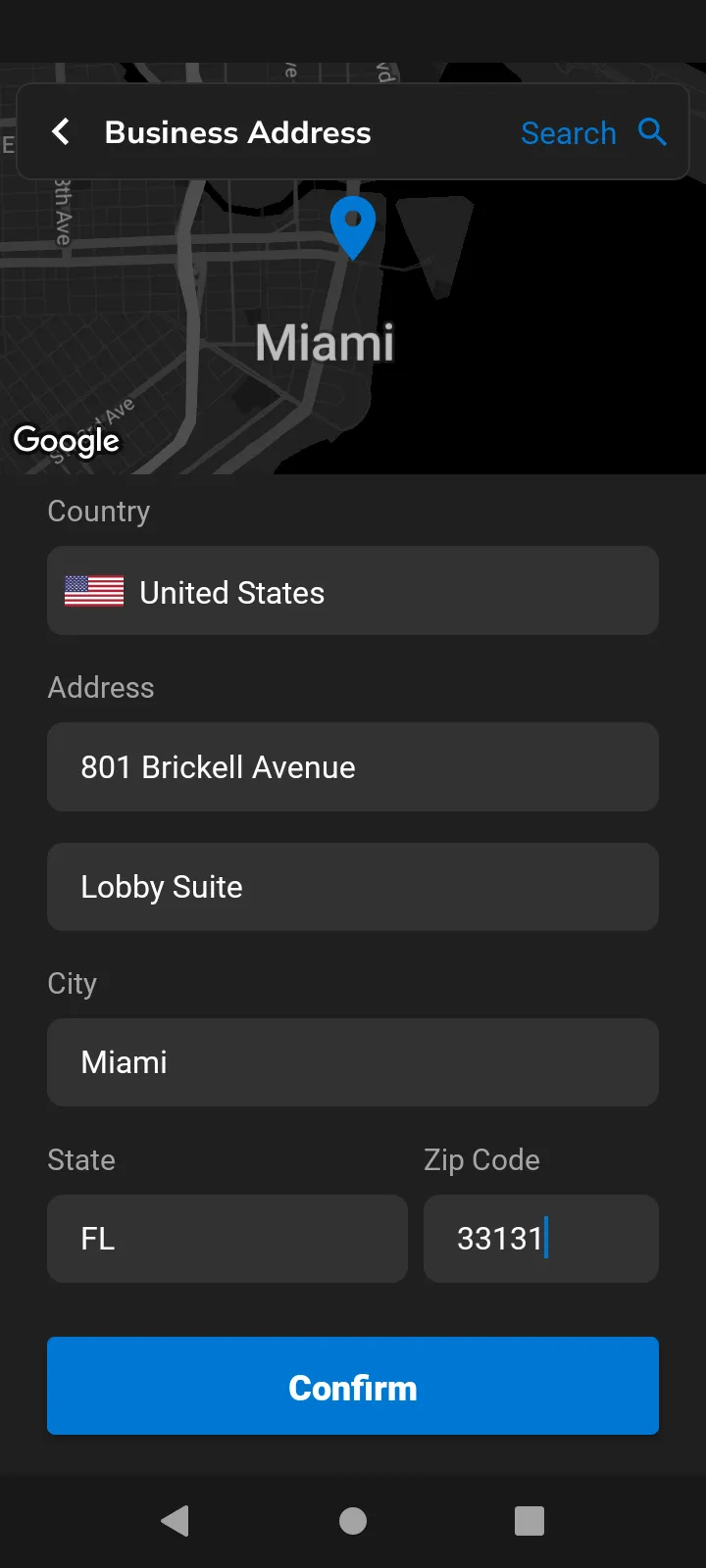Tap the system home button
Screen dimensions: 706x1568
pos(353,1521)
